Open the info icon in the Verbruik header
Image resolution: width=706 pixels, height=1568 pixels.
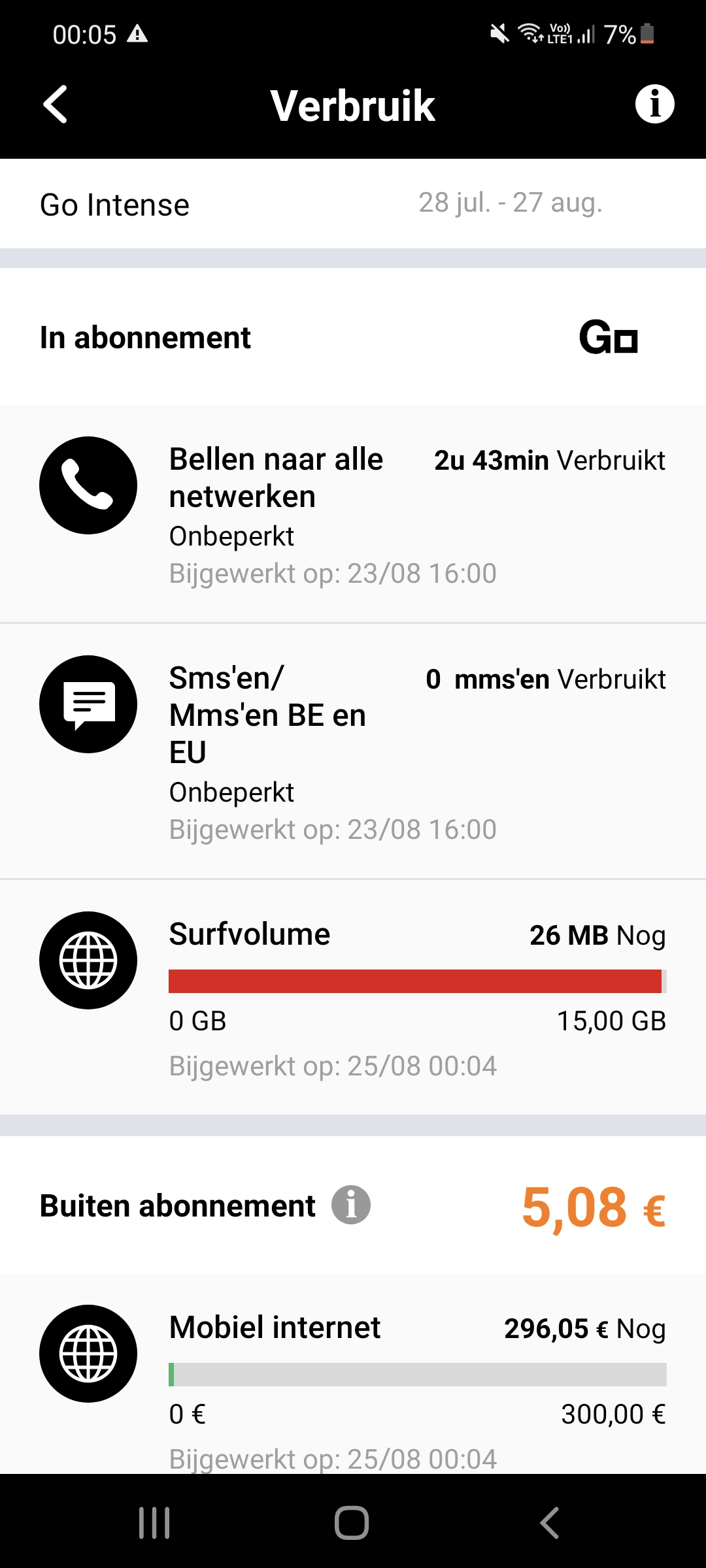click(654, 104)
